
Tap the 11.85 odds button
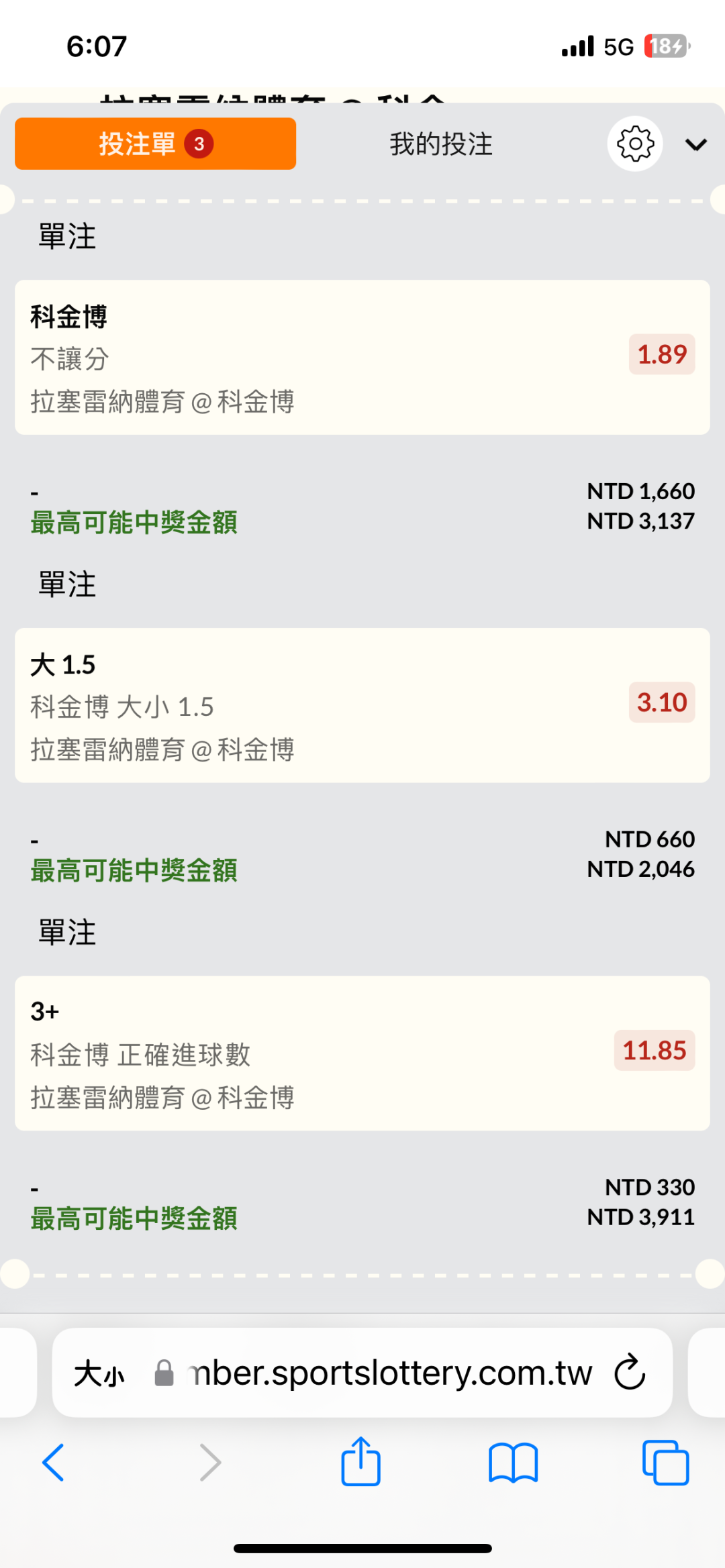point(654,1051)
